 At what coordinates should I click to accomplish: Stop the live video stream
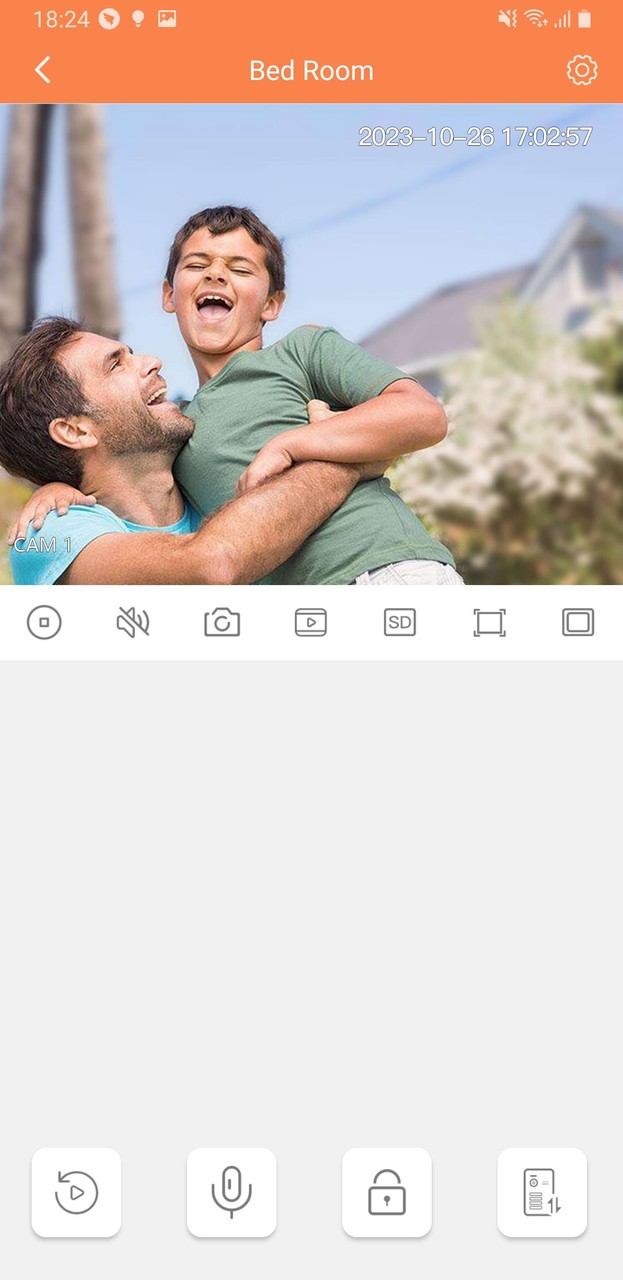(44, 622)
